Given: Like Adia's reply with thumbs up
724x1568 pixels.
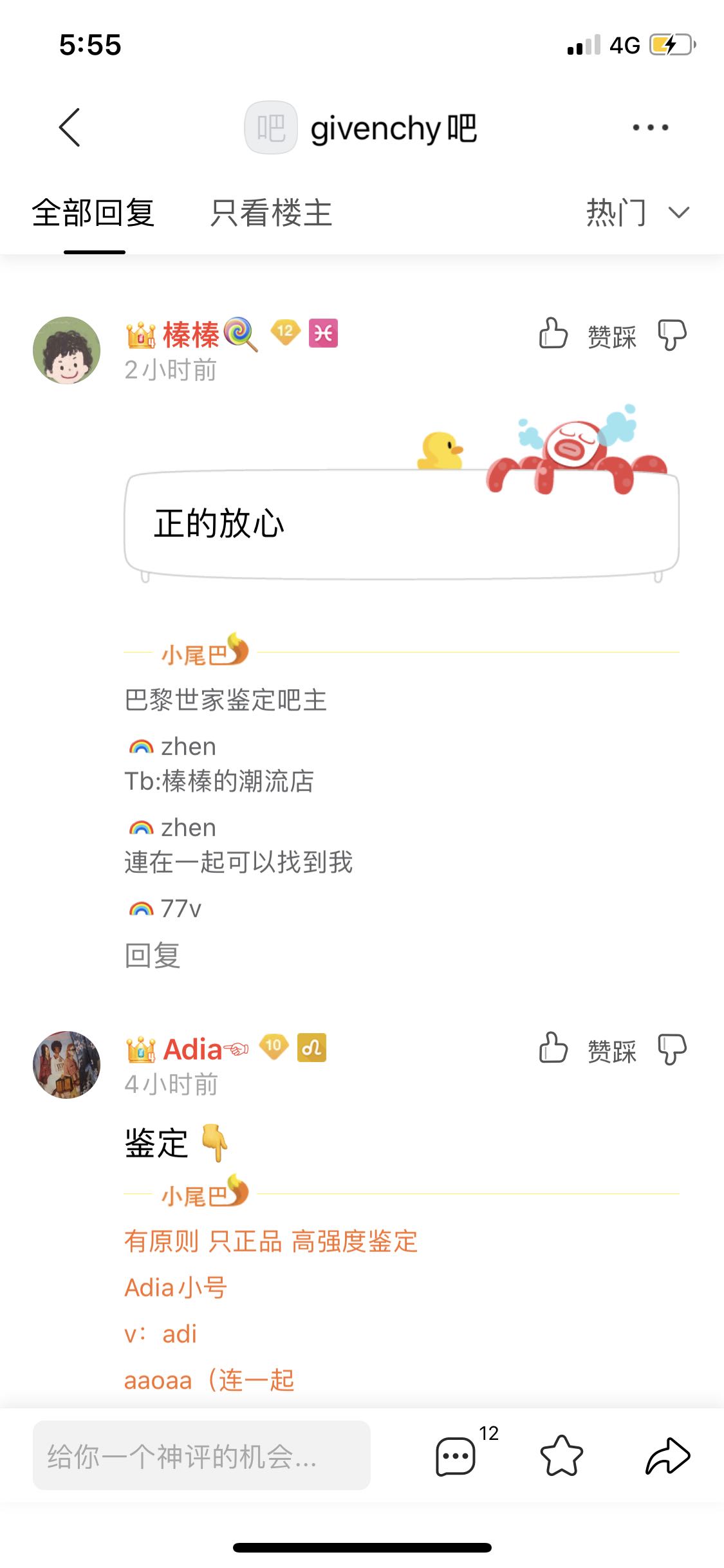Looking at the screenshot, I should (553, 1049).
